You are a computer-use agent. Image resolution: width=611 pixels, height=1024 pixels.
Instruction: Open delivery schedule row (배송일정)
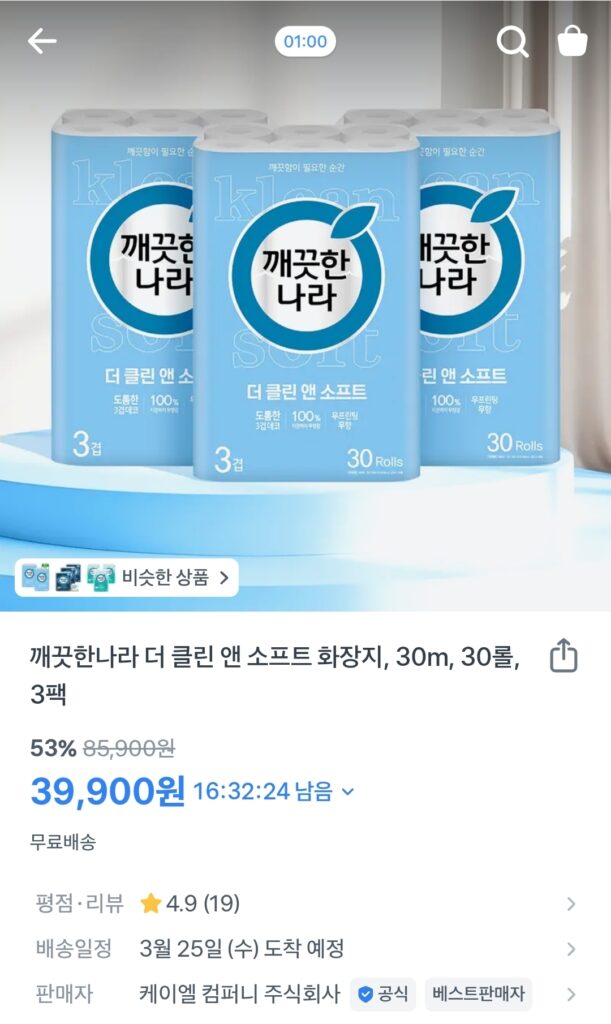(x=305, y=948)
